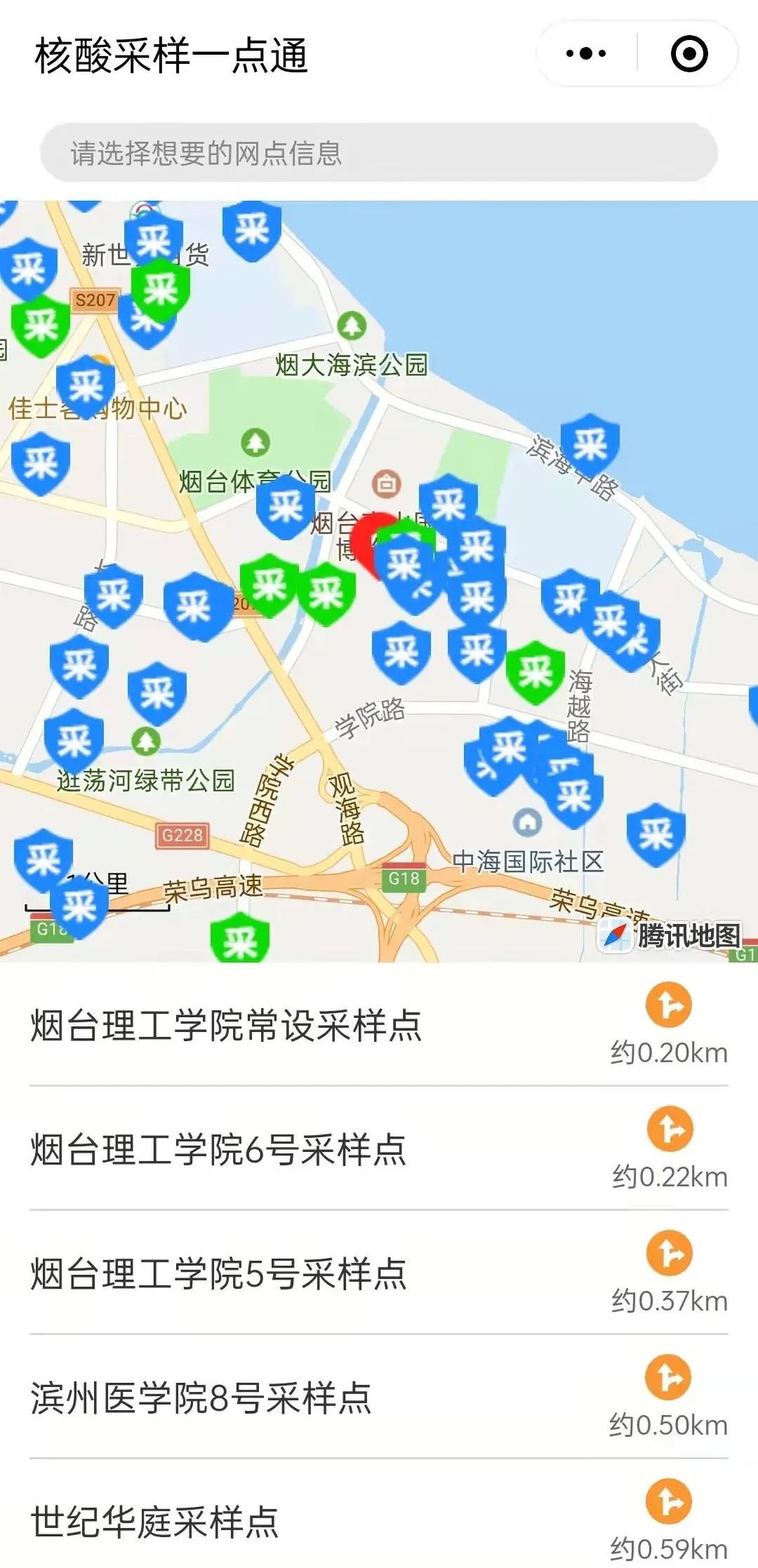Select the sampling marker on 滨海中路

[590, 444]
